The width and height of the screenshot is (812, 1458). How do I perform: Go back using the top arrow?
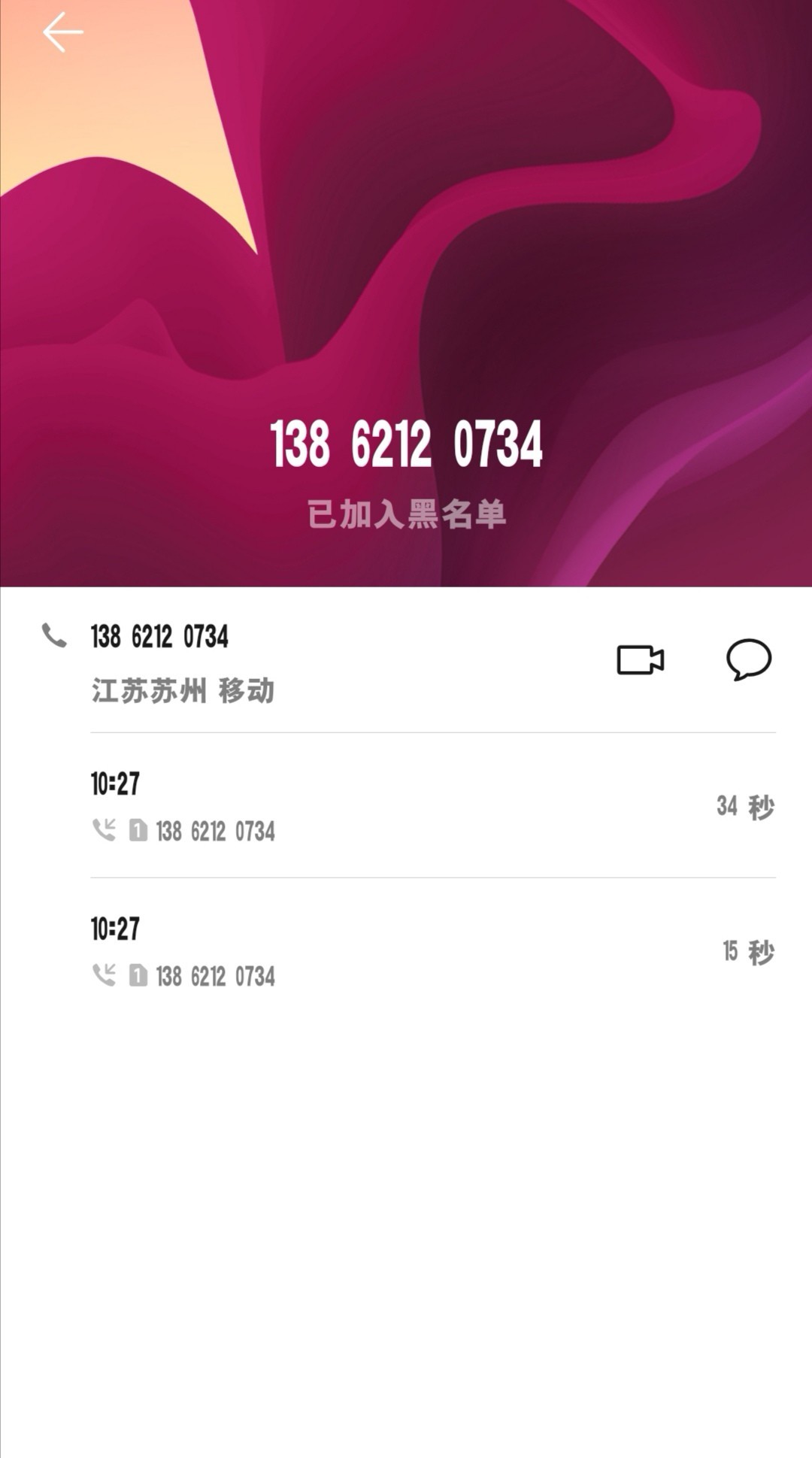click(x=62, y=33)
